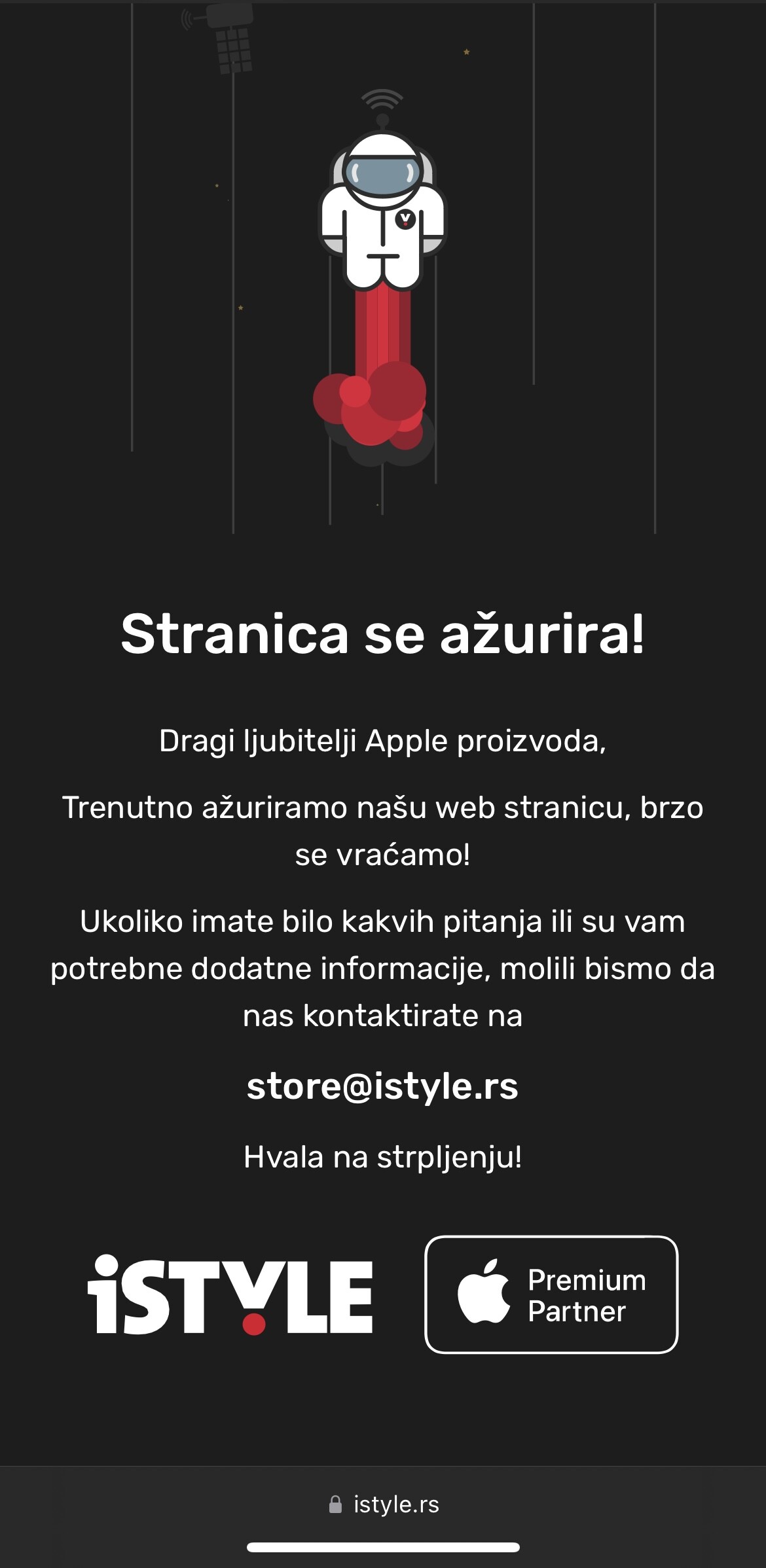Open the istyle.rs address bar

tap(384, 1504)
